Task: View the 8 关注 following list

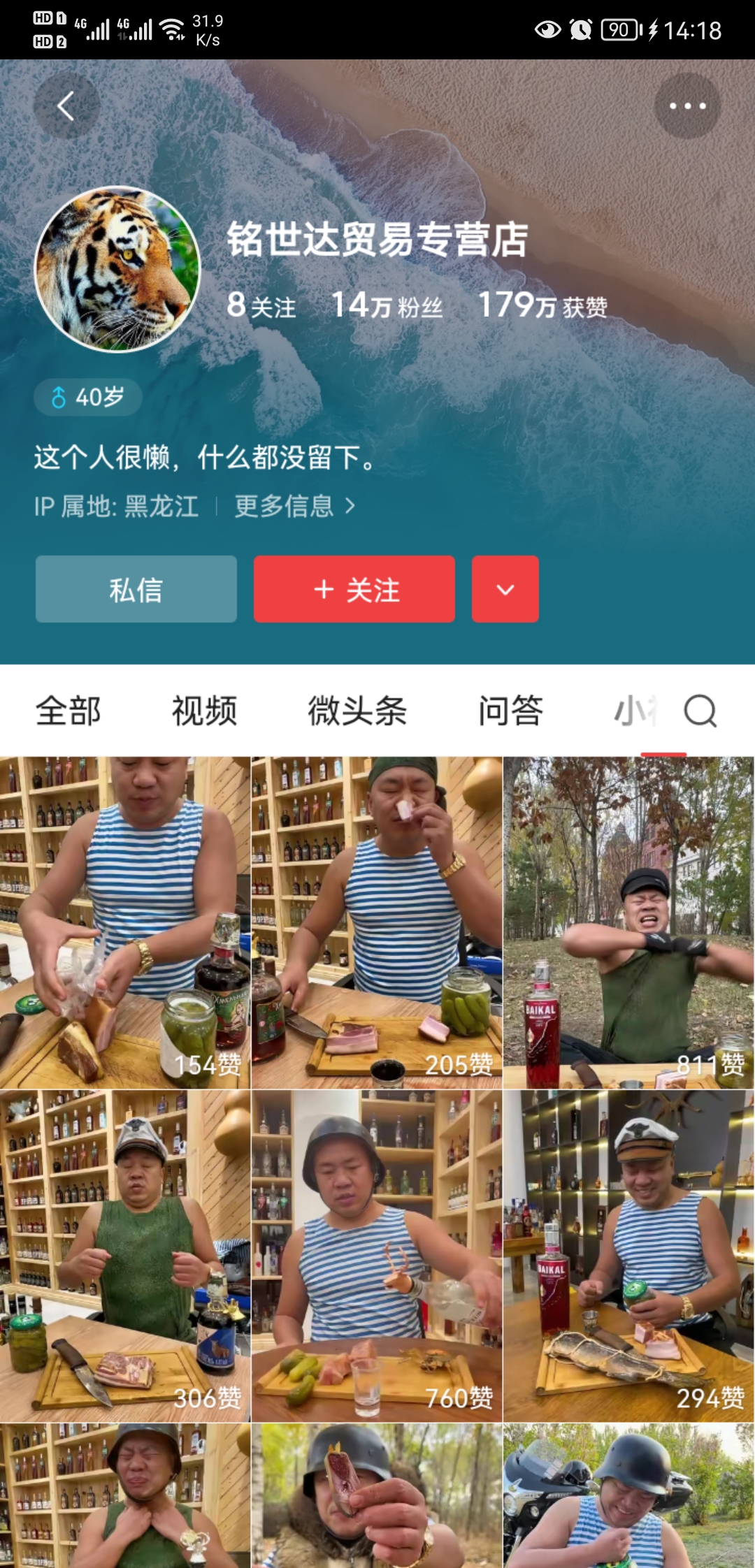Action: pyautogui.click(x=261, y=305)
